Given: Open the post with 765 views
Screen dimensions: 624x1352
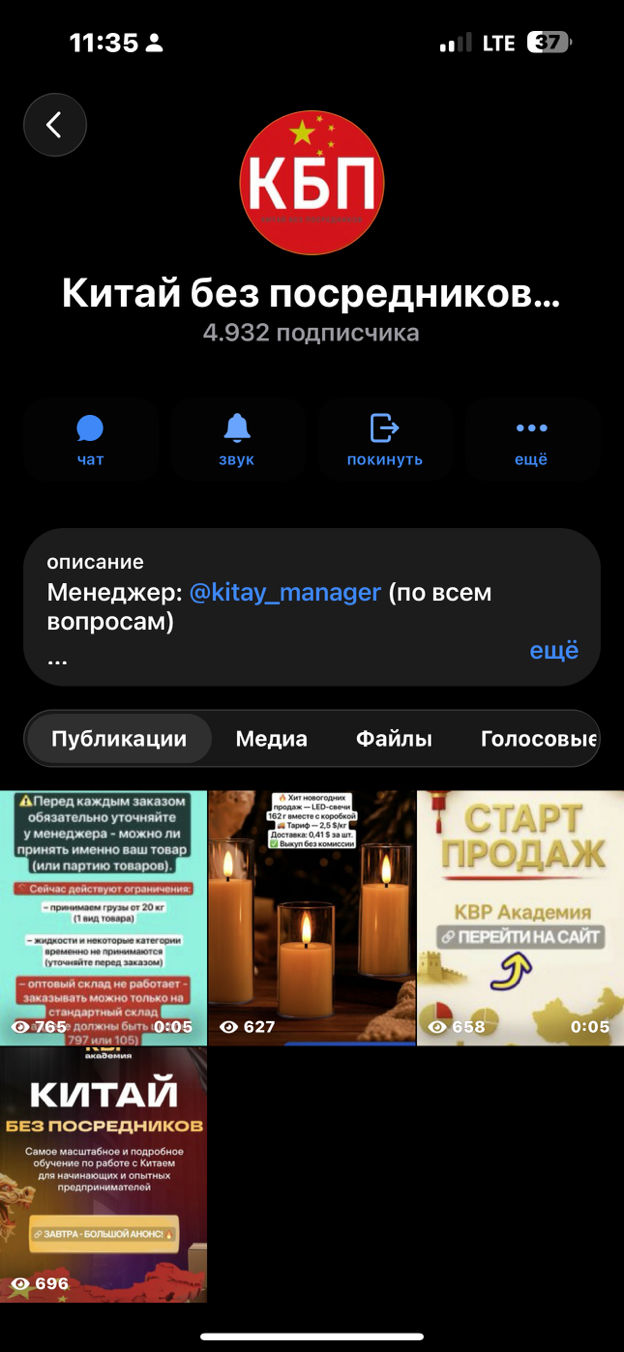Looking at the screenshot, I should (x=103, y=917).
